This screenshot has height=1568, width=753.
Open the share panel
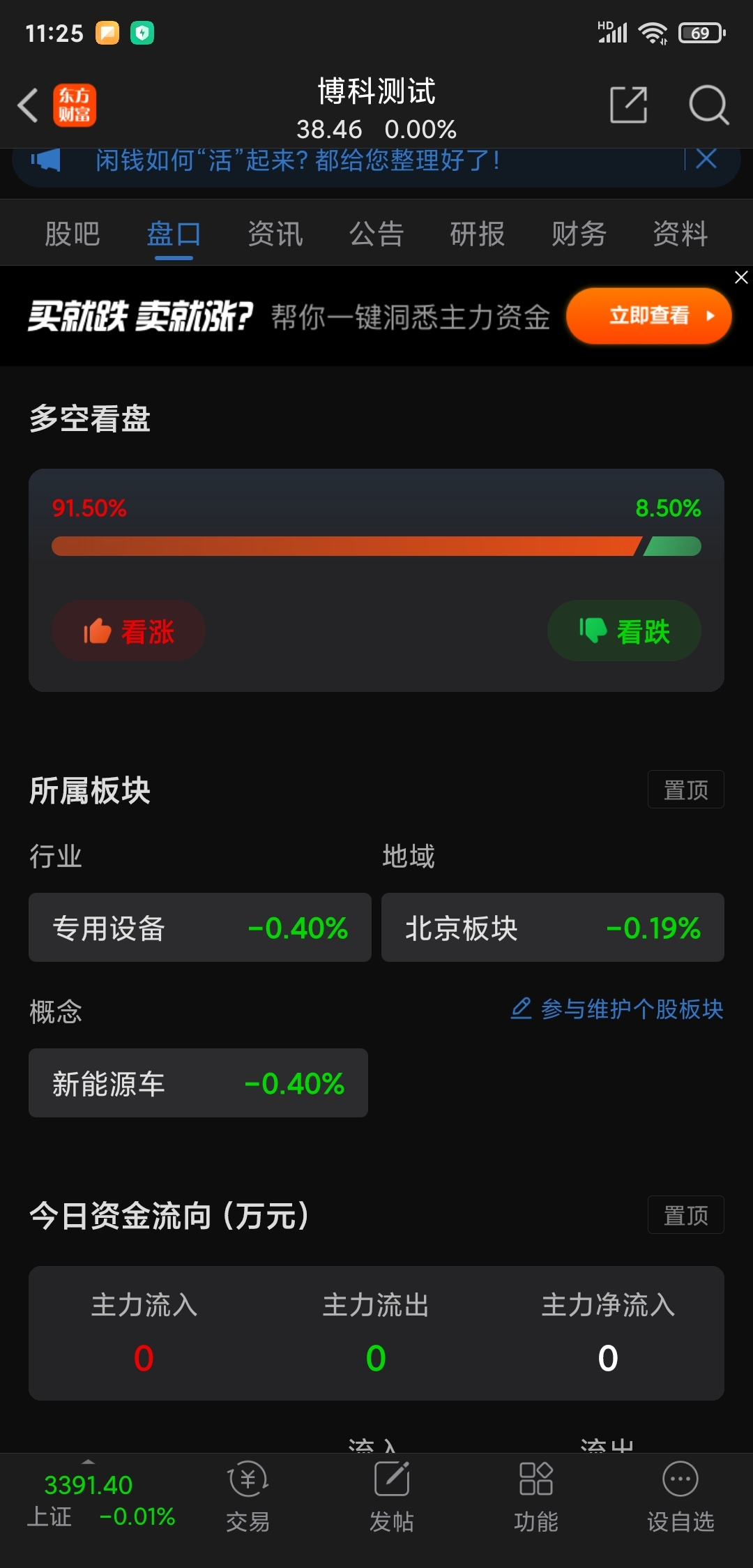627,105
